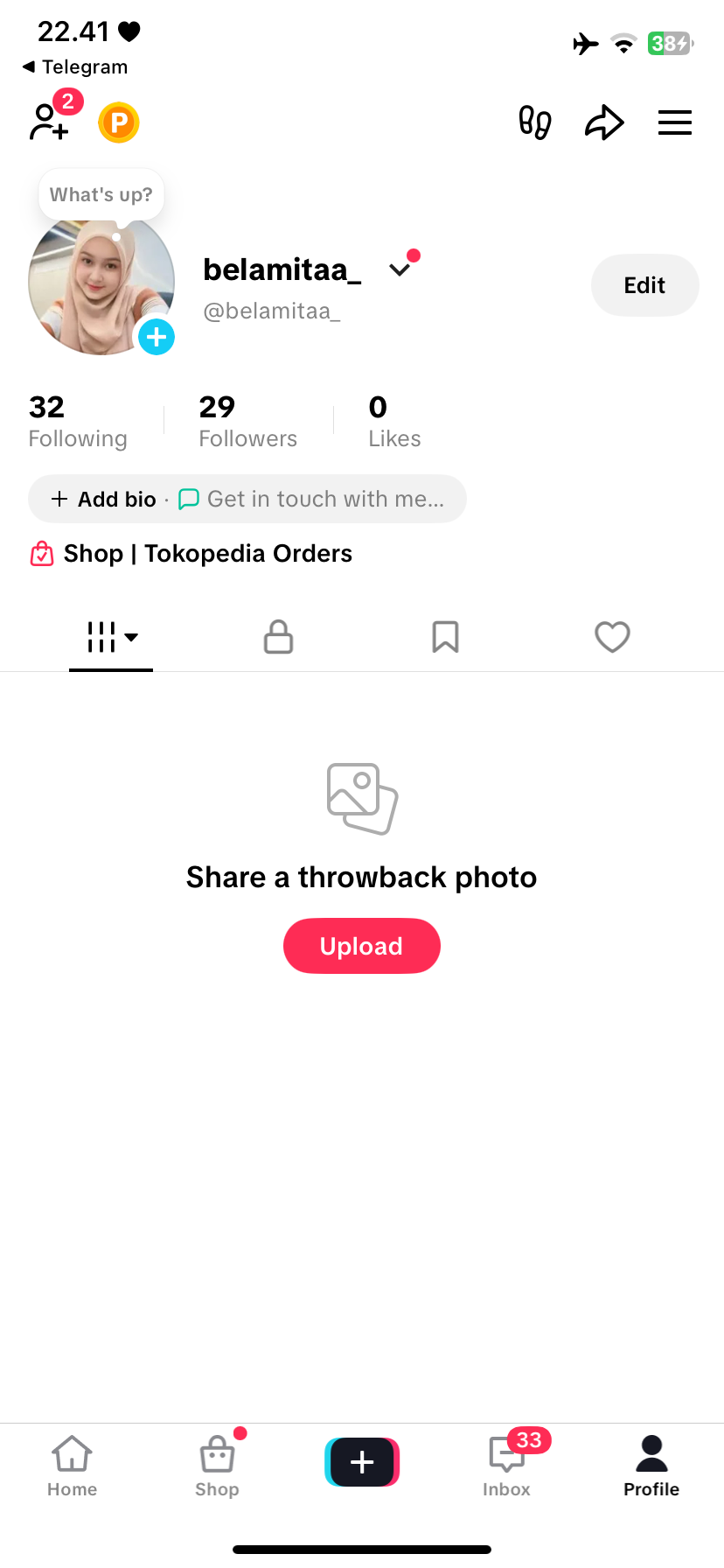This screenshot has height=1568, width=724.
Task: Open the add friends icon
Action: pyautogui.click(x=49, y=122)
